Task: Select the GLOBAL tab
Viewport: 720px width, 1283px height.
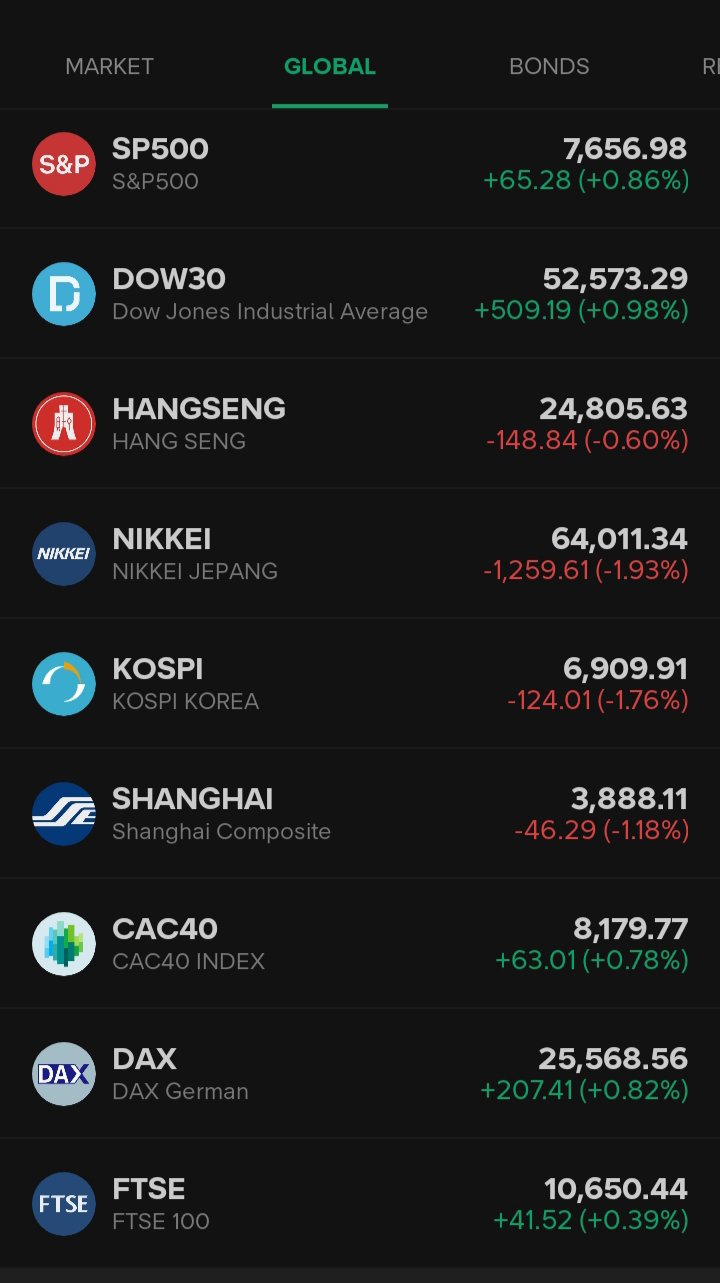Action: (330, 67)
